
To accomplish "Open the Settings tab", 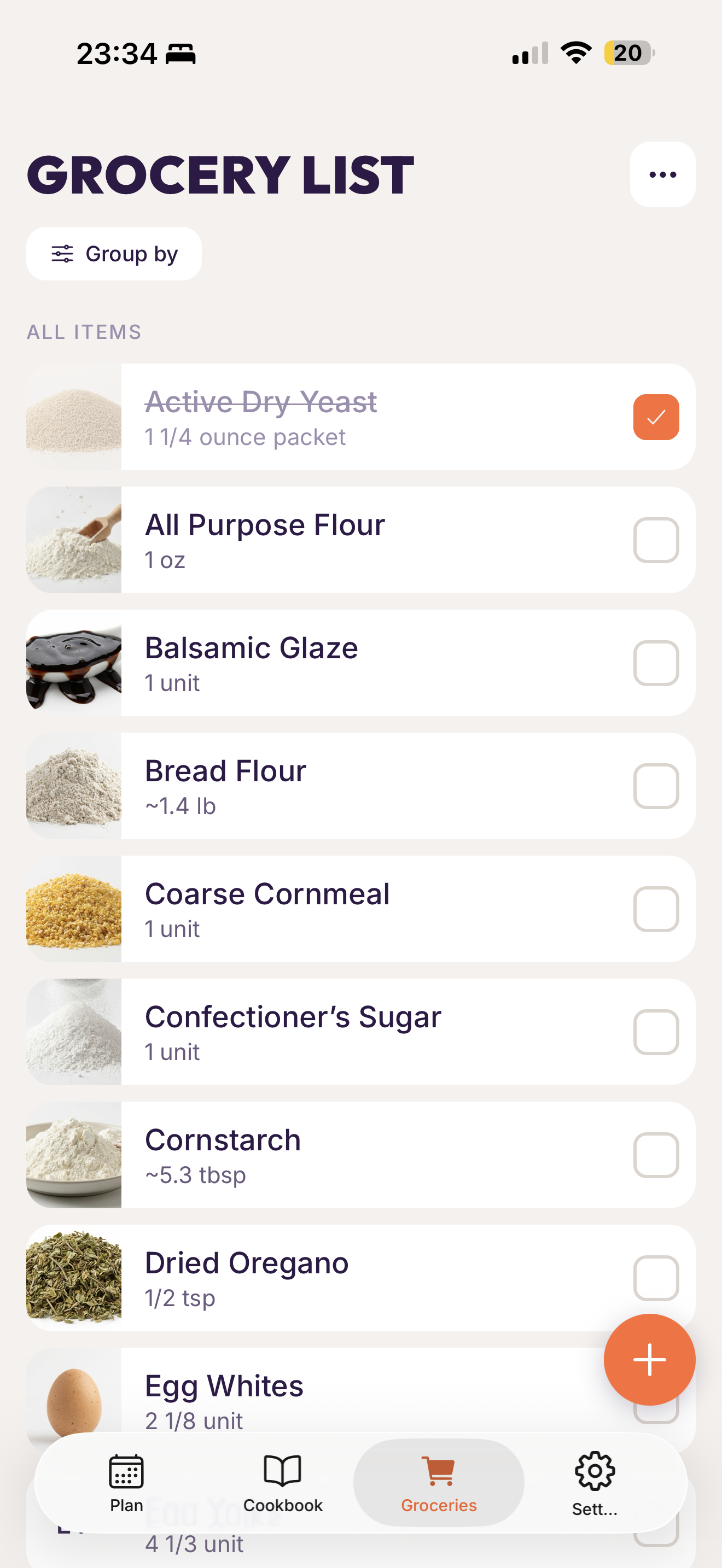I will pos(593,1485).
